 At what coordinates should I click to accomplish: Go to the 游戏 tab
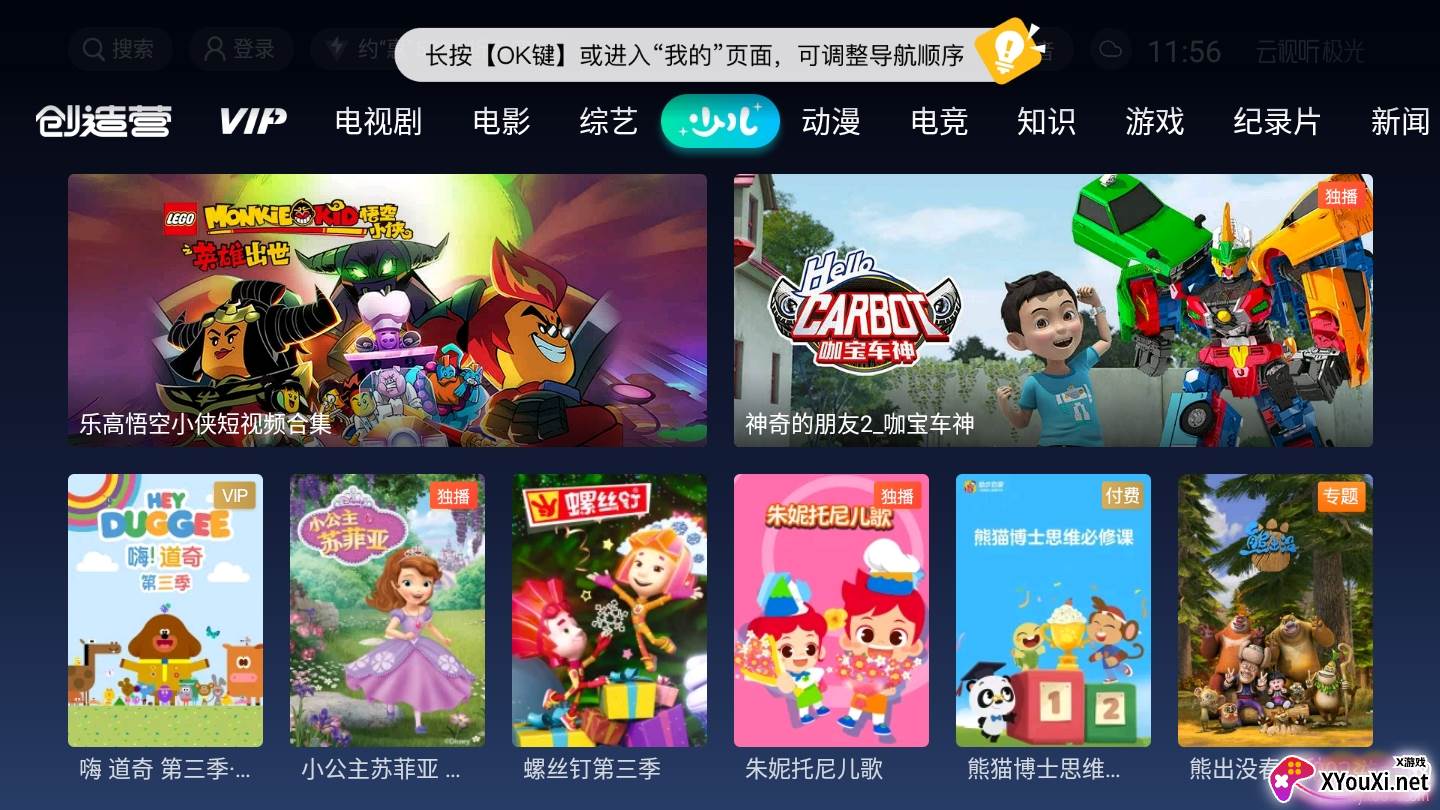point(1154,122)
